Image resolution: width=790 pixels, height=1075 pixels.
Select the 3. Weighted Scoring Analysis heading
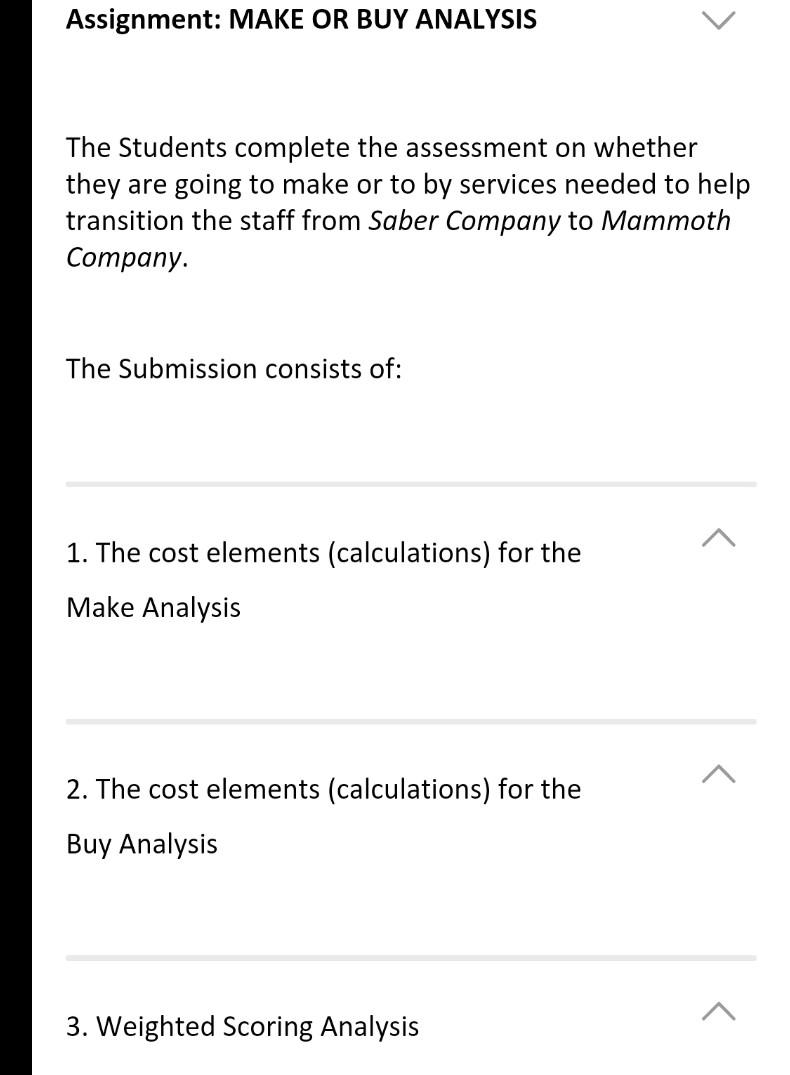point(242,1026)
